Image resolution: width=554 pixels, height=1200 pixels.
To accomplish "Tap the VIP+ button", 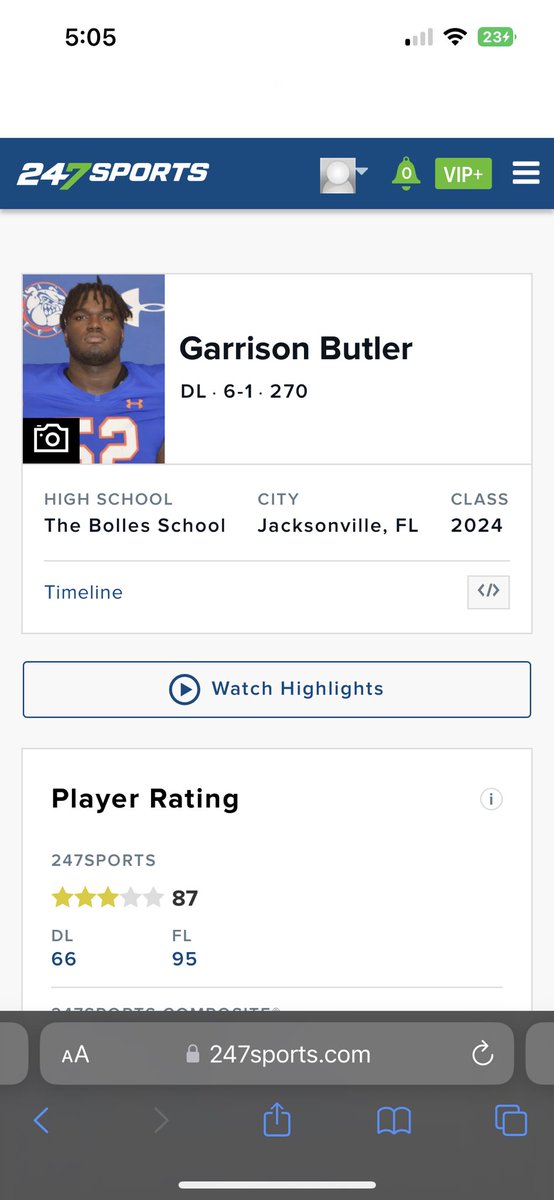I will tap(463, 174).
